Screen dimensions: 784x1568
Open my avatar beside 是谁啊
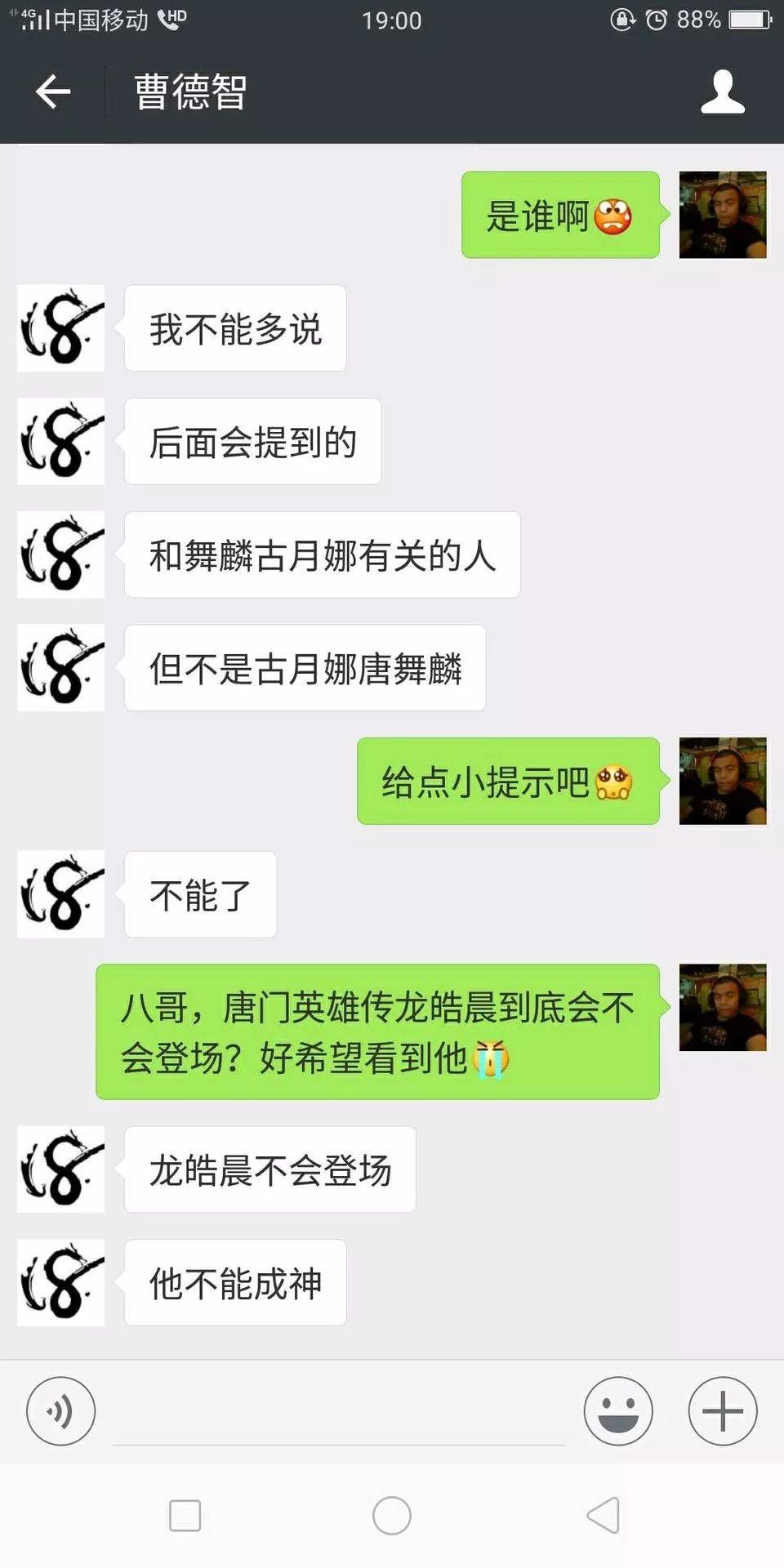pos(723,215)
